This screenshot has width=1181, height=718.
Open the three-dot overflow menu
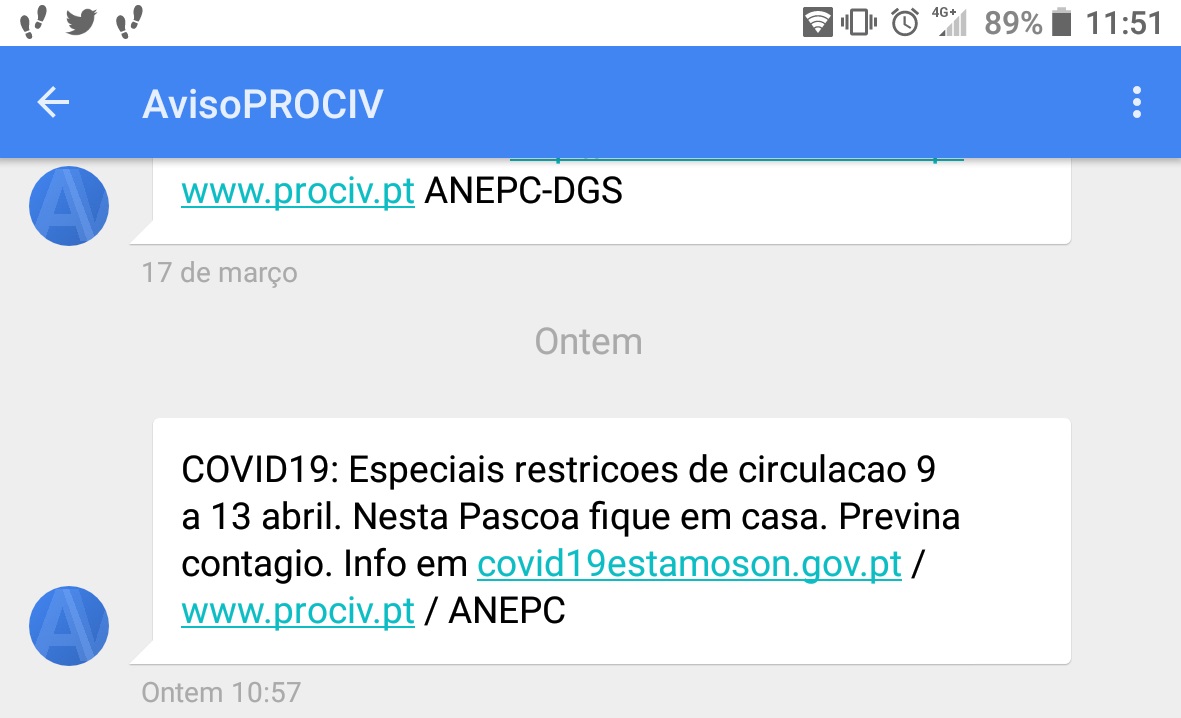1136,103
